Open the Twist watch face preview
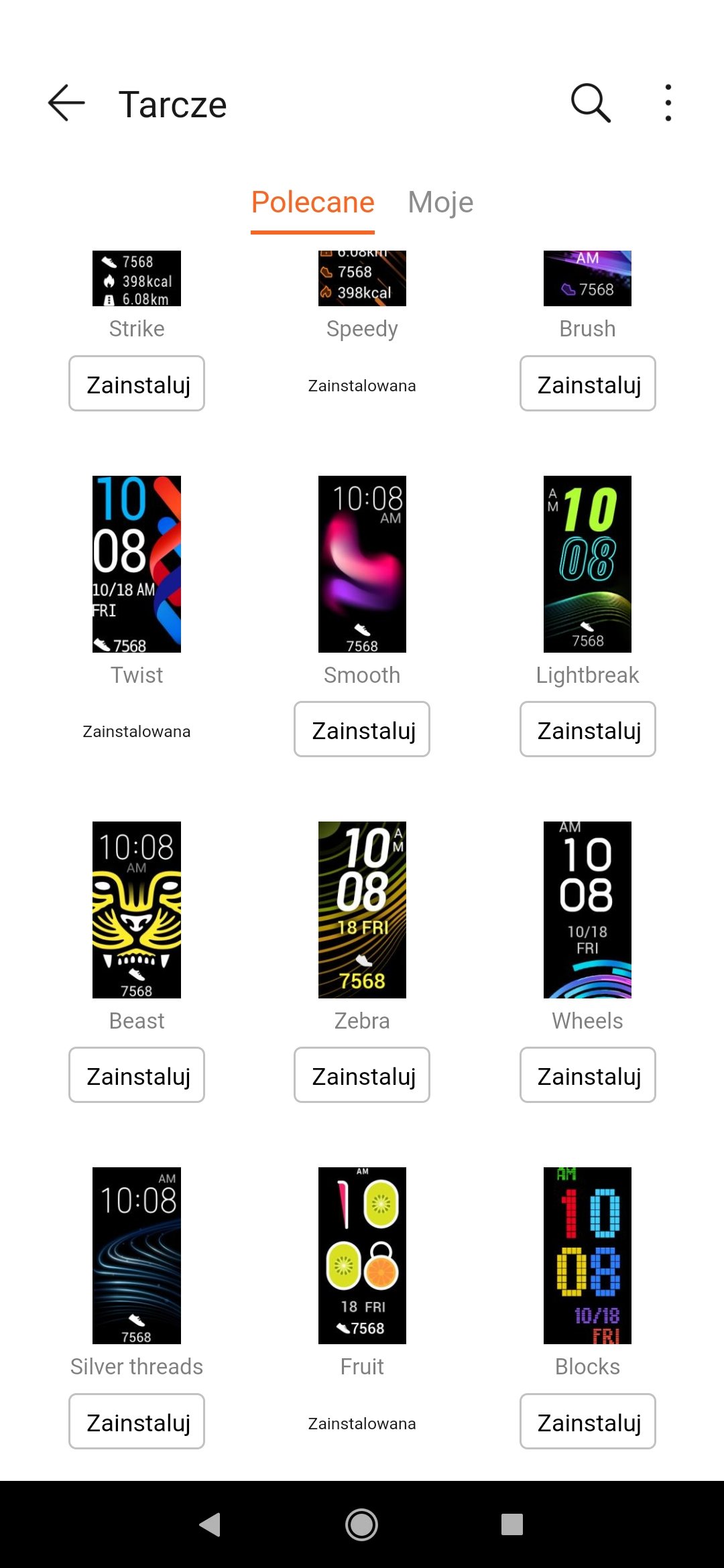This screenshot has height=1568, width=724. 137,564
